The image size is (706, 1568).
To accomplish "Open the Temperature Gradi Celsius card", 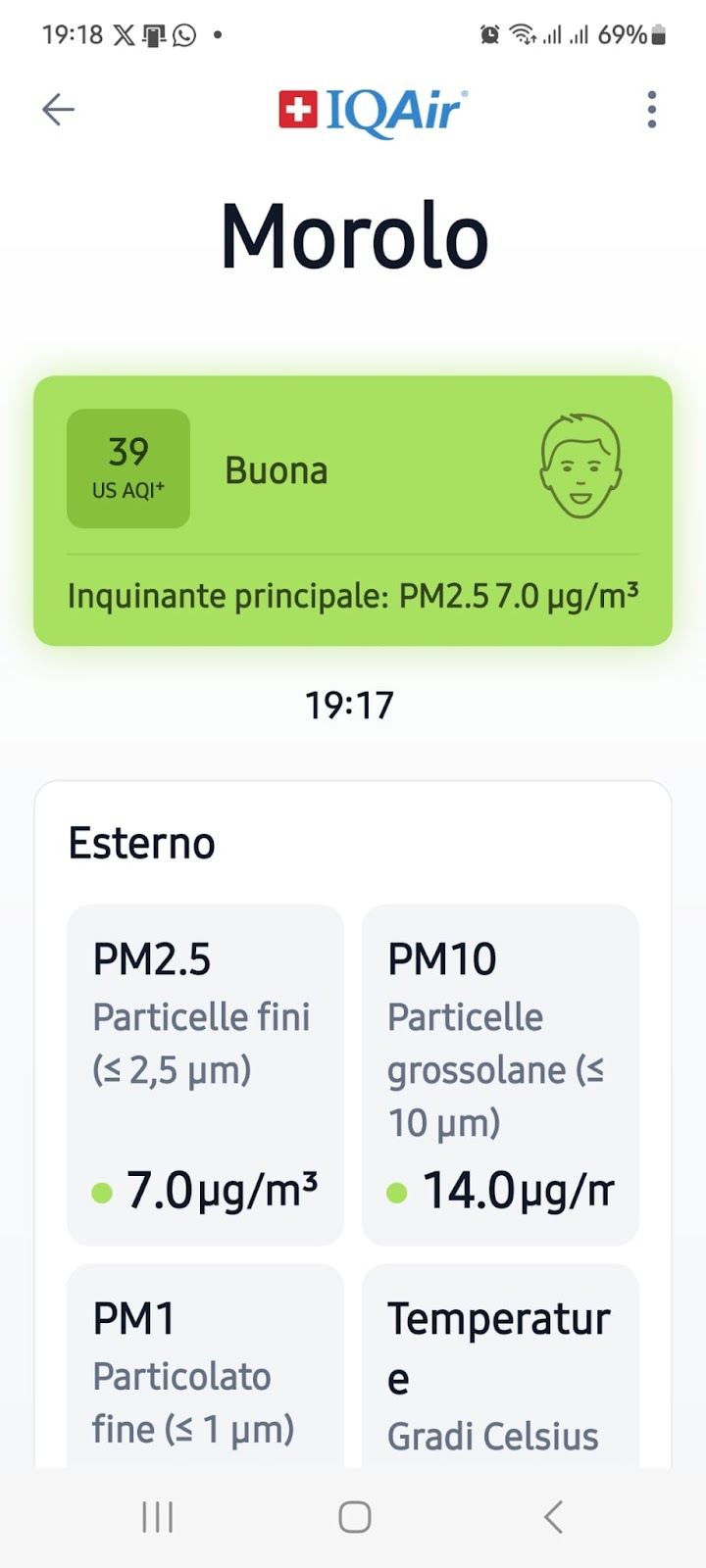I will [x=500, y=1366].
